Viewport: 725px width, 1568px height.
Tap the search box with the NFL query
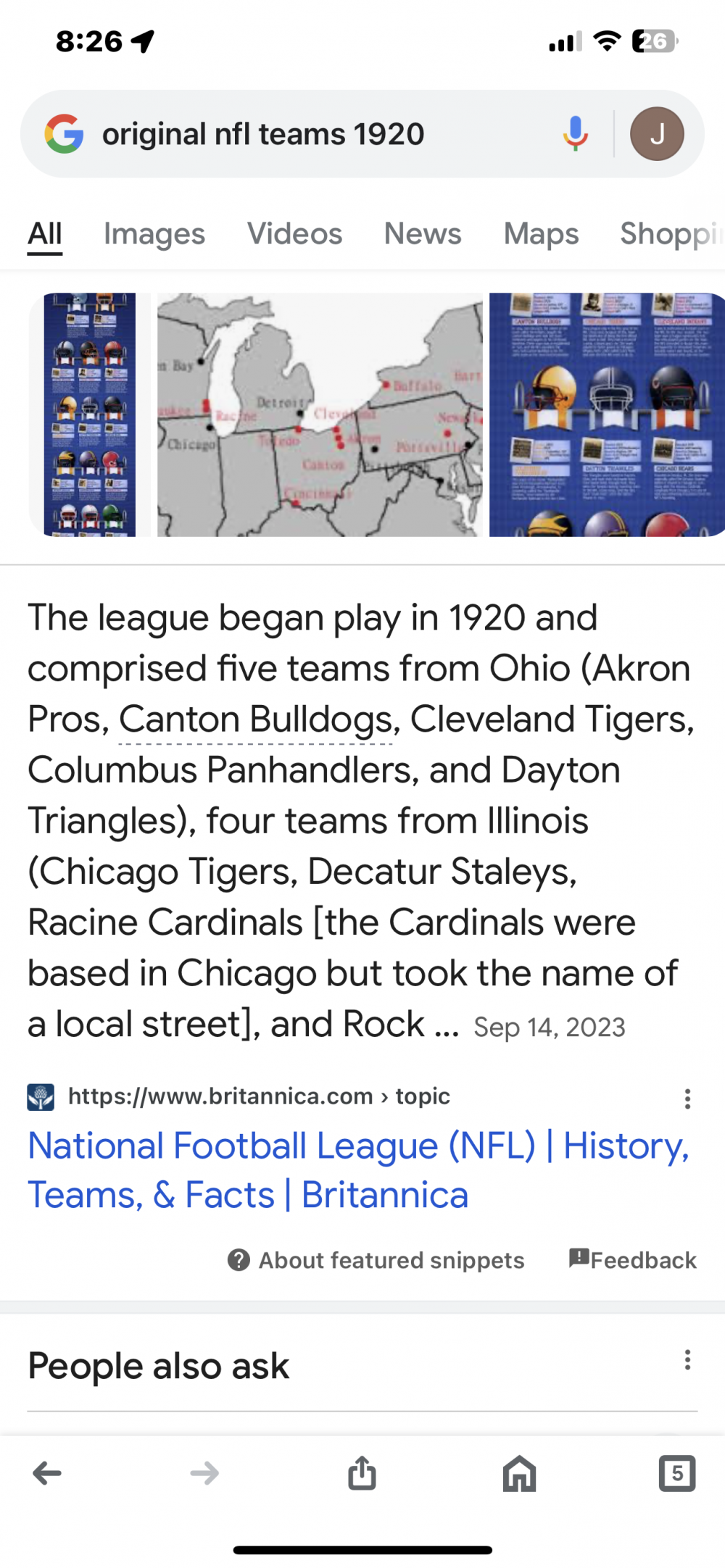pyautogui.click(x=290, y=135)
